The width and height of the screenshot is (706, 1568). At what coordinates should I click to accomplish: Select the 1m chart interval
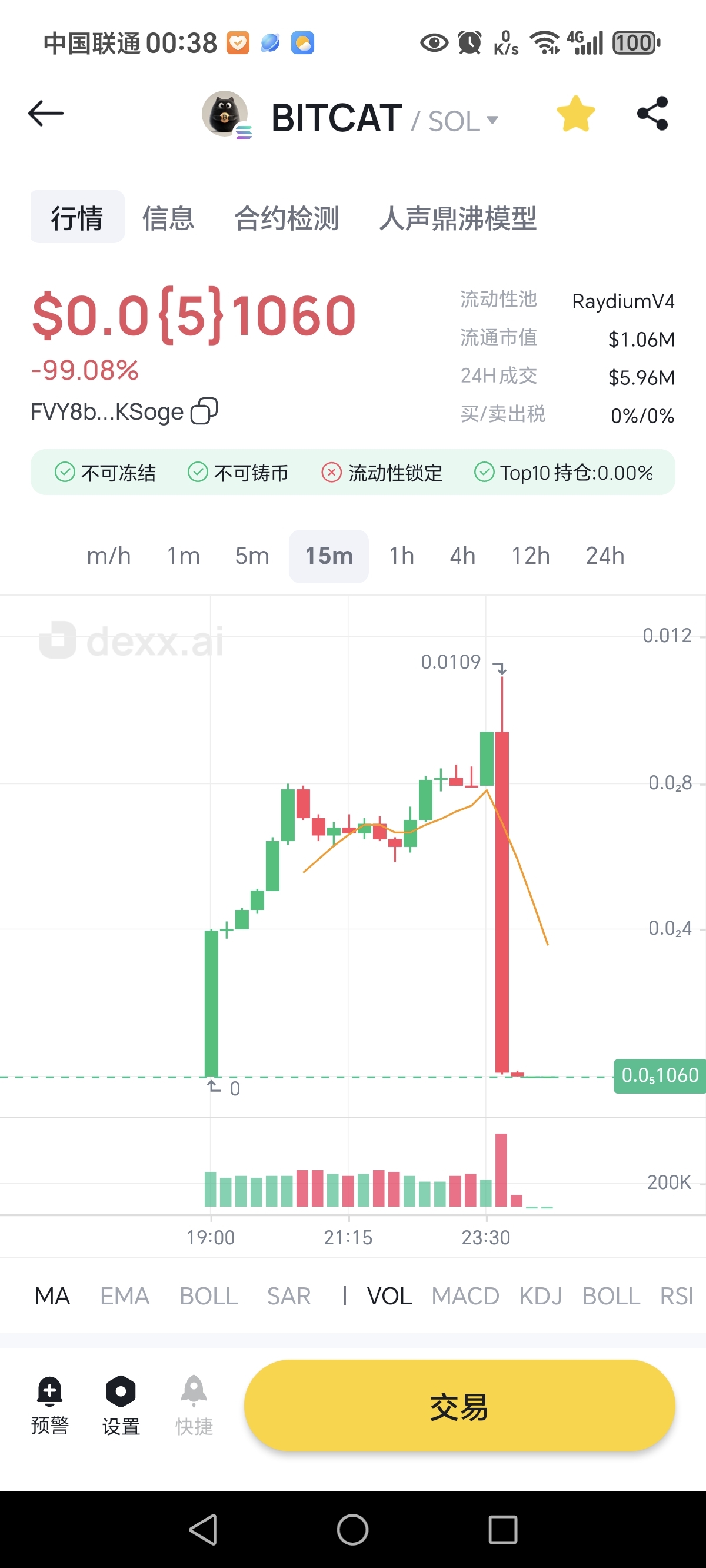point(183,556)
